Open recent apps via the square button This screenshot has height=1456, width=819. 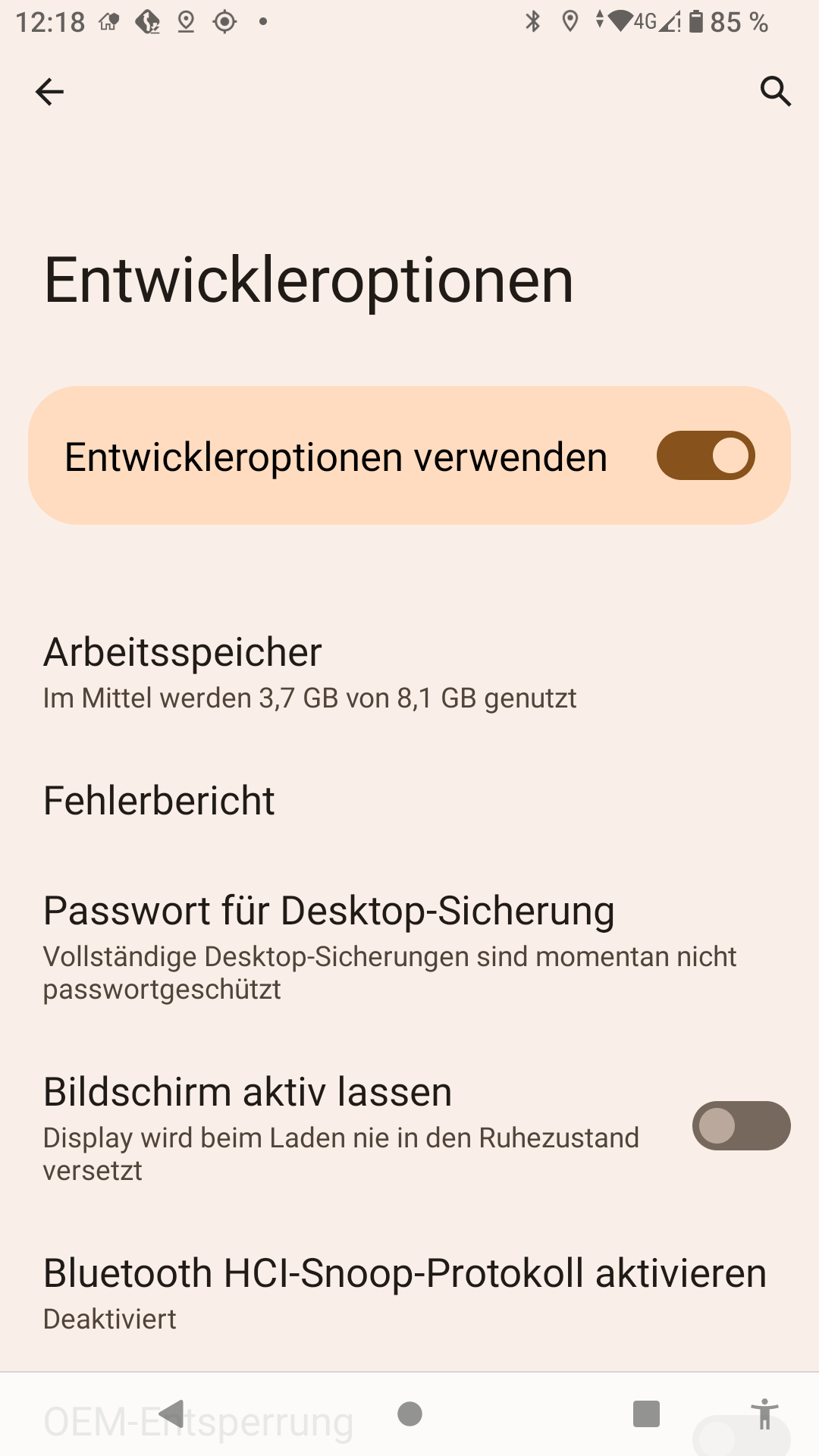point(646,1414)
